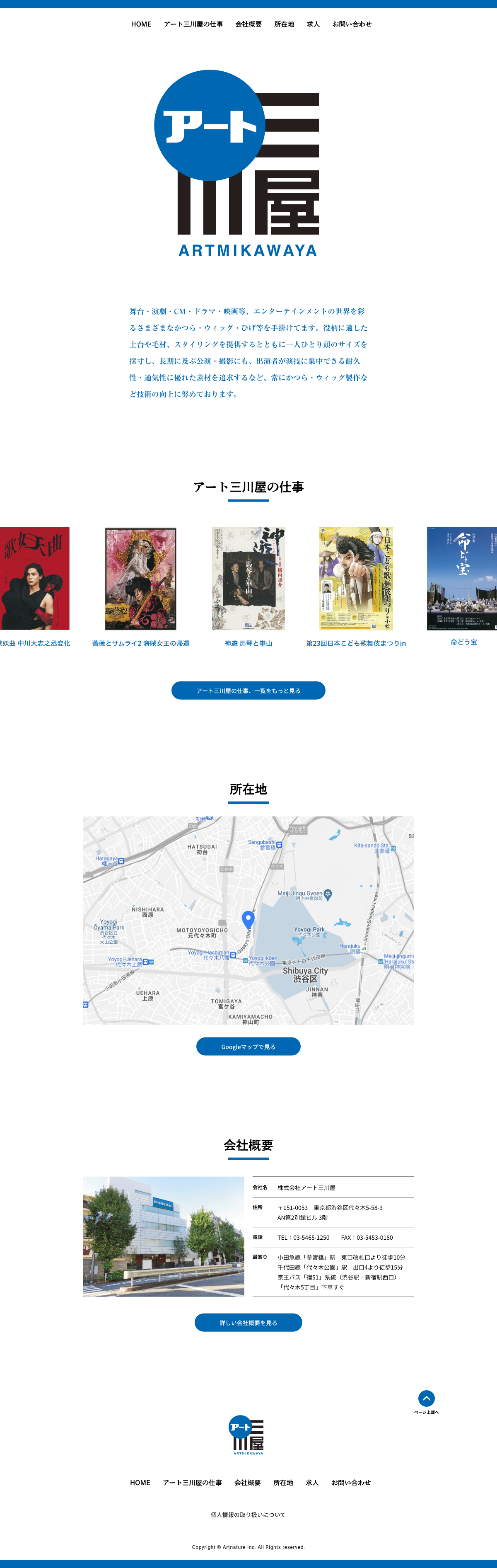Tap 詳しい会社概要を見る button
This screenshot has width=497, height=1568.
(248, 1322)
